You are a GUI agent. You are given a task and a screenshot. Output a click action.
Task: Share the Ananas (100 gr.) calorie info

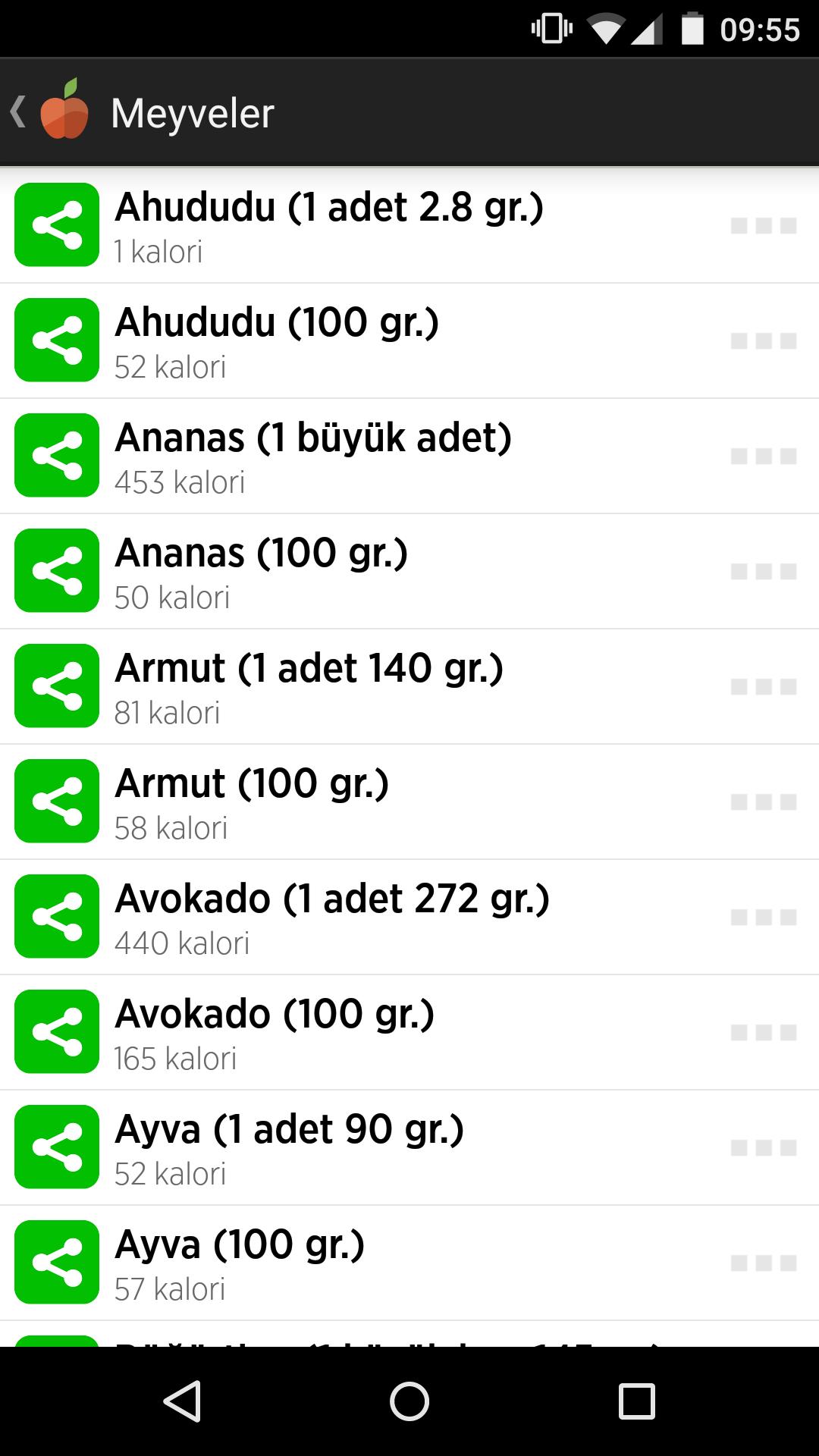click(57, 571)
